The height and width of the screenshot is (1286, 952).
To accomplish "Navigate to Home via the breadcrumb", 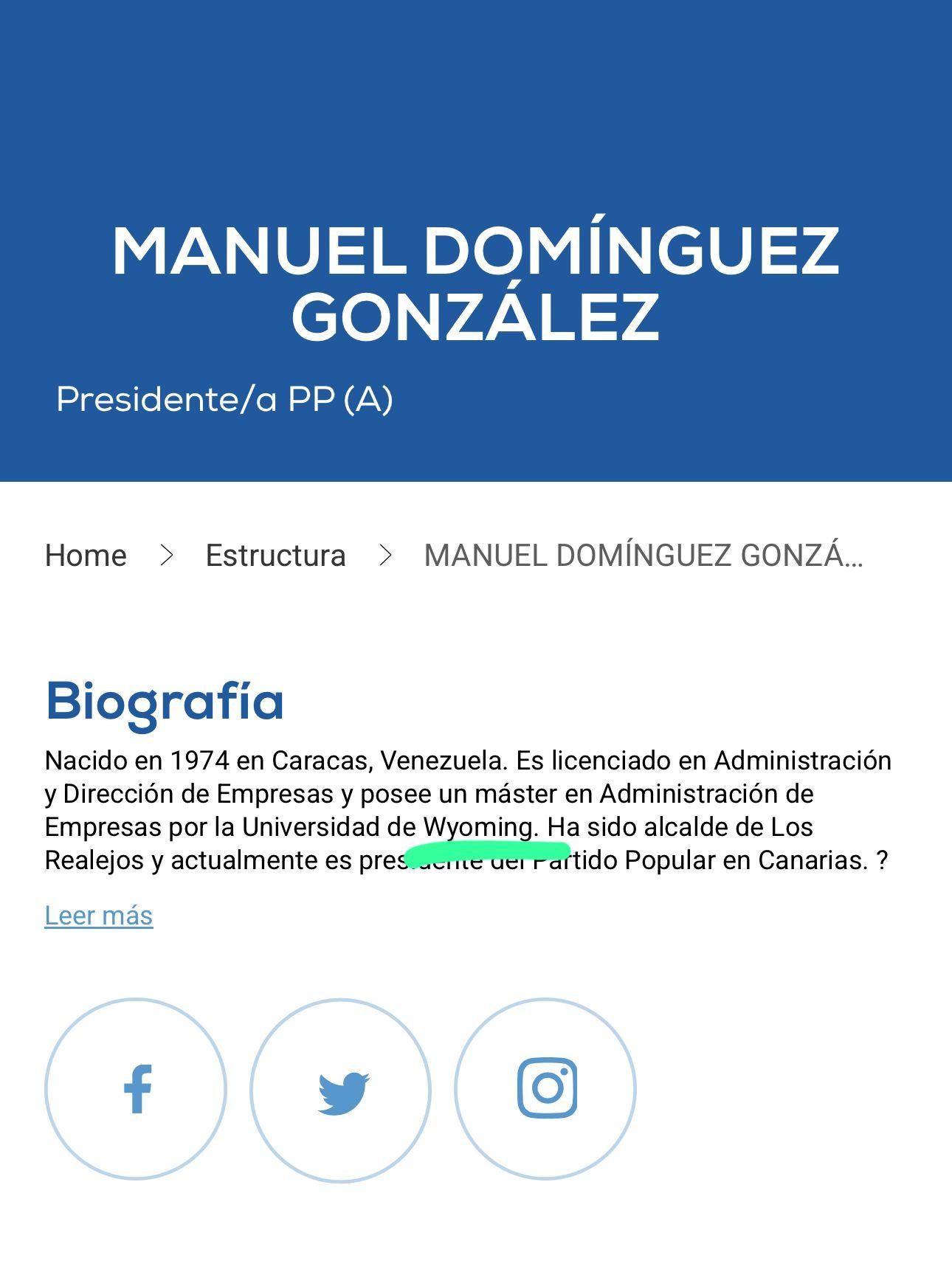I will point(85,555).
